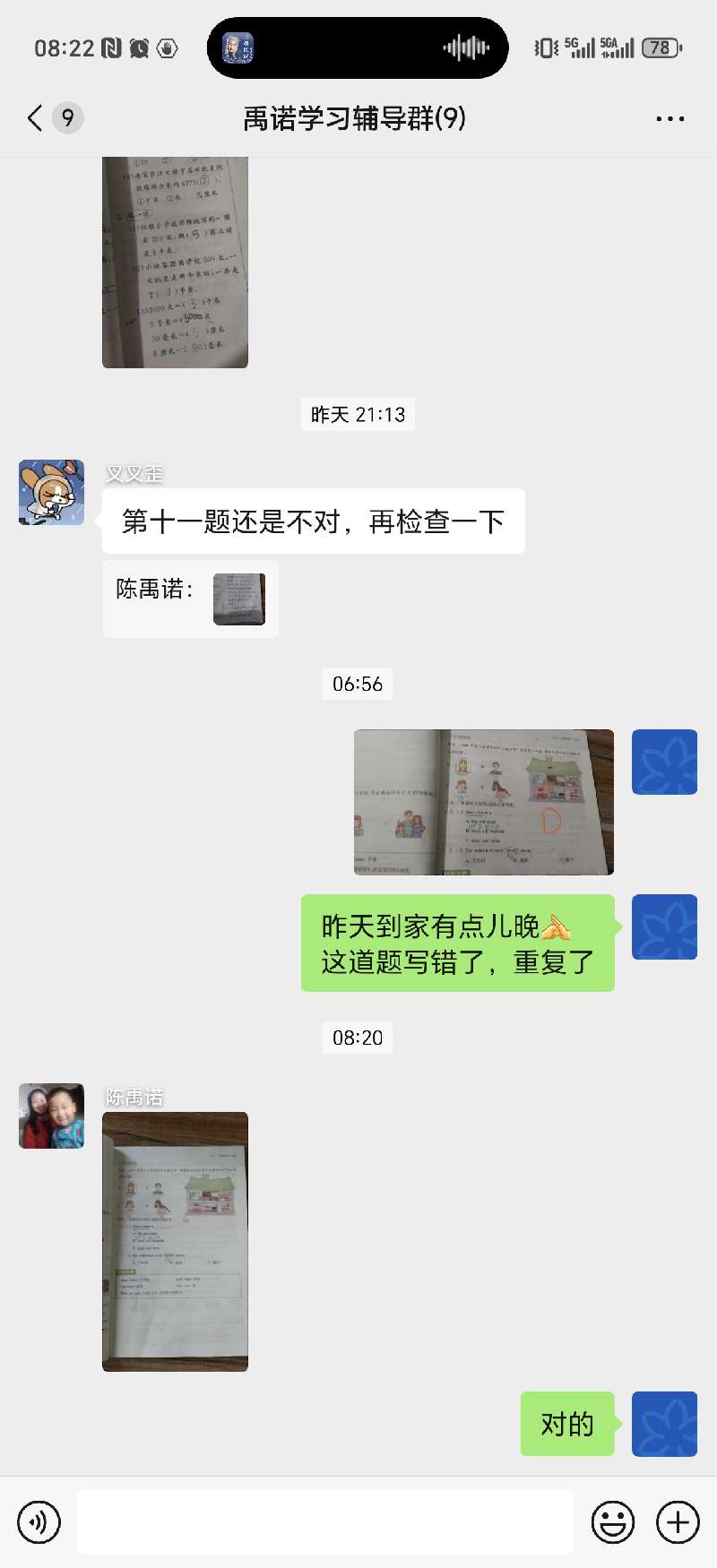Tap the floating voice playback pill
717x1568 pixels.
358,47
